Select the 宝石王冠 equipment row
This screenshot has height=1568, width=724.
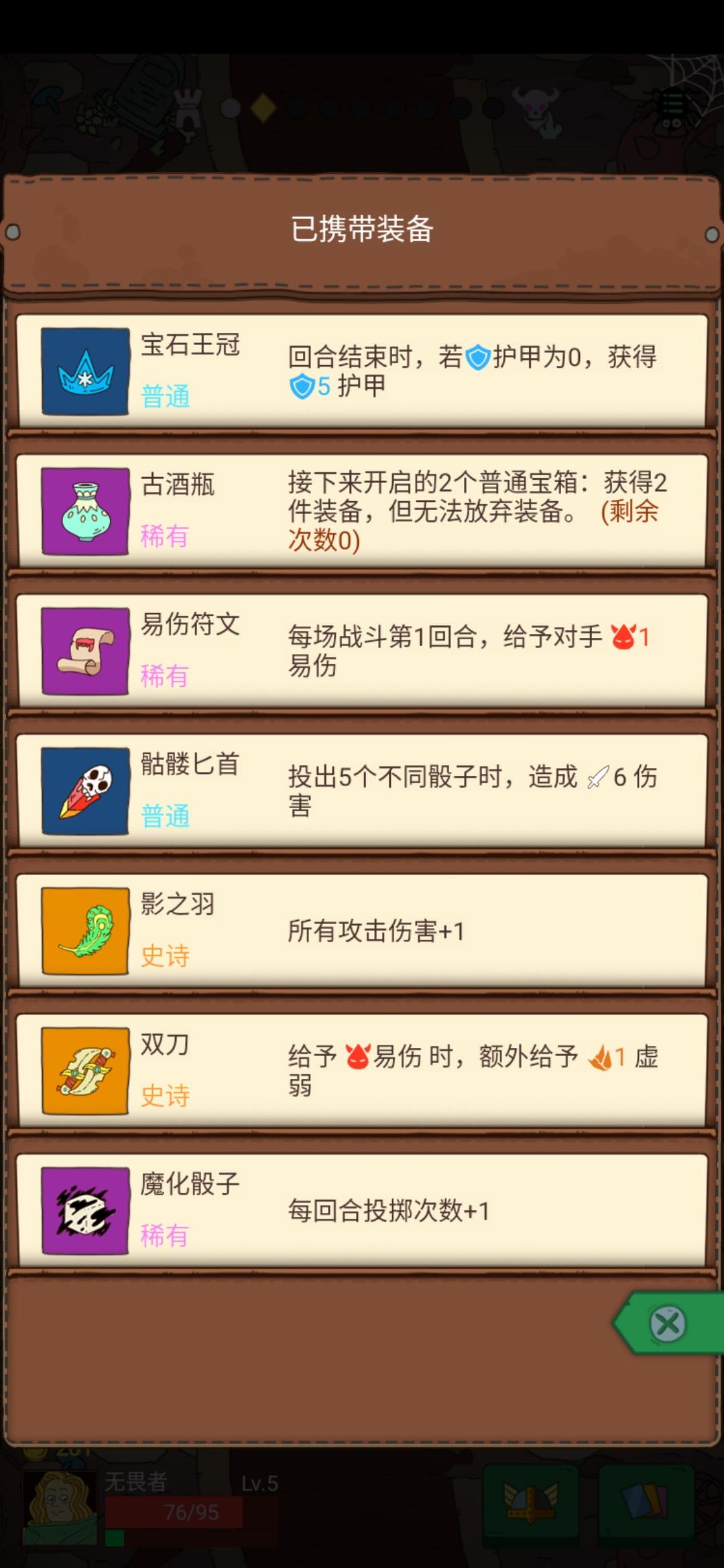click(x=362, y=371)
